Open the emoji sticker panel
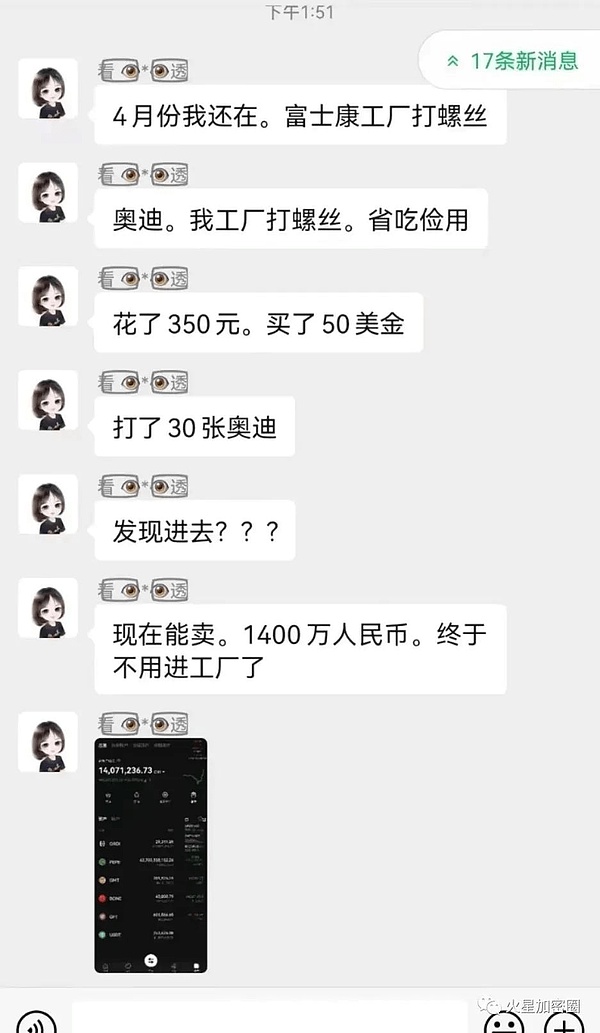 [x=503, y=1020]
